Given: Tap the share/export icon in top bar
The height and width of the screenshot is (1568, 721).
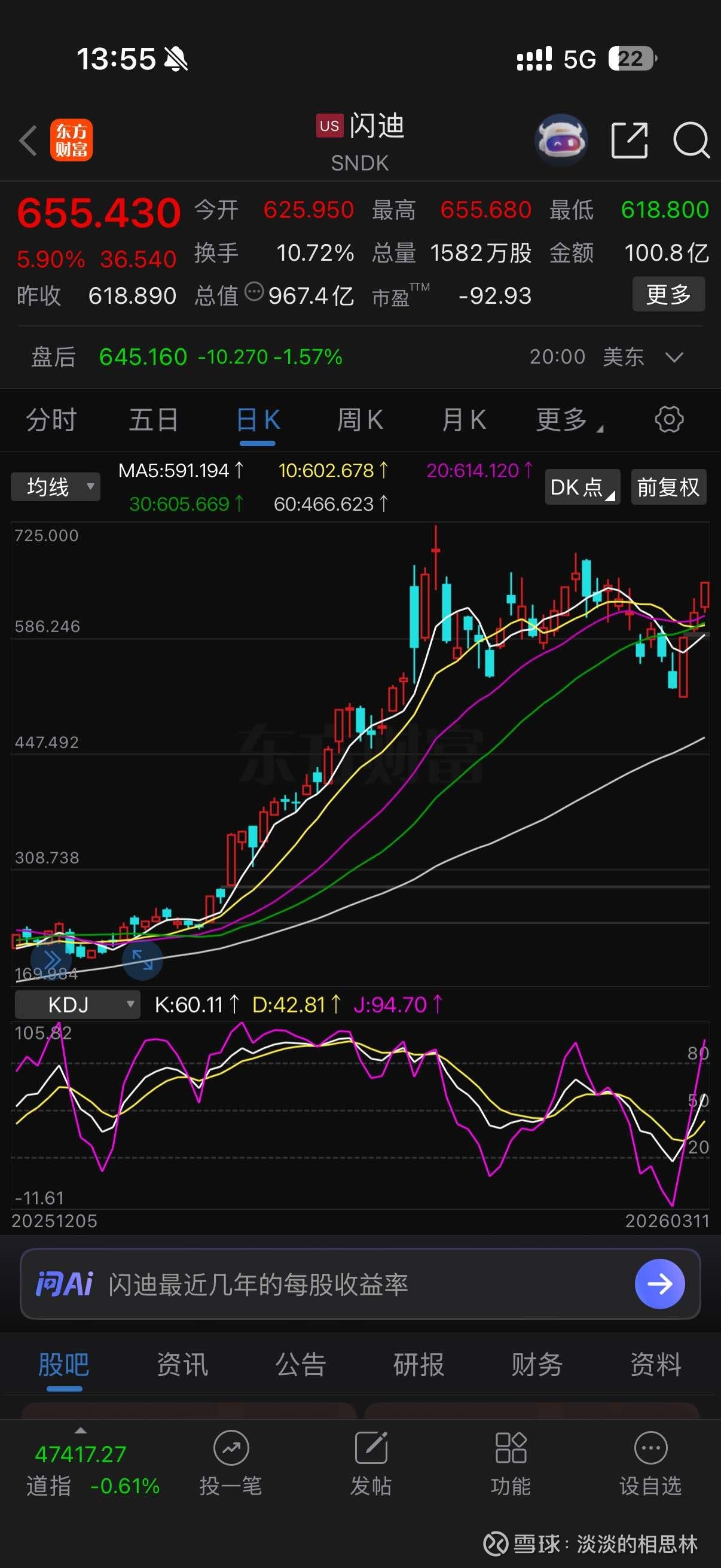Looking at the screenshot, I should (x=629, y=141).
